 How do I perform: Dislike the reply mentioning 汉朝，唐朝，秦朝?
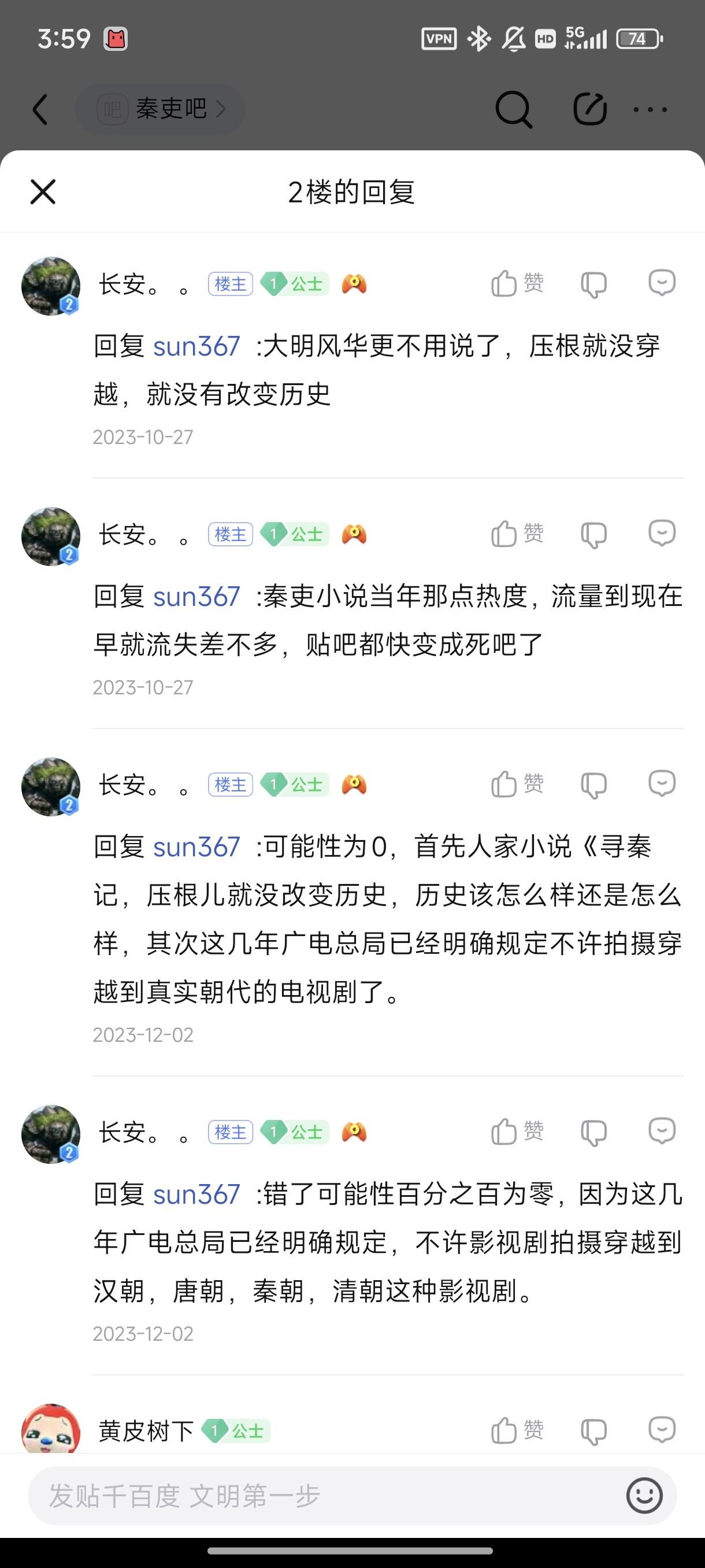click(593, 1132)
